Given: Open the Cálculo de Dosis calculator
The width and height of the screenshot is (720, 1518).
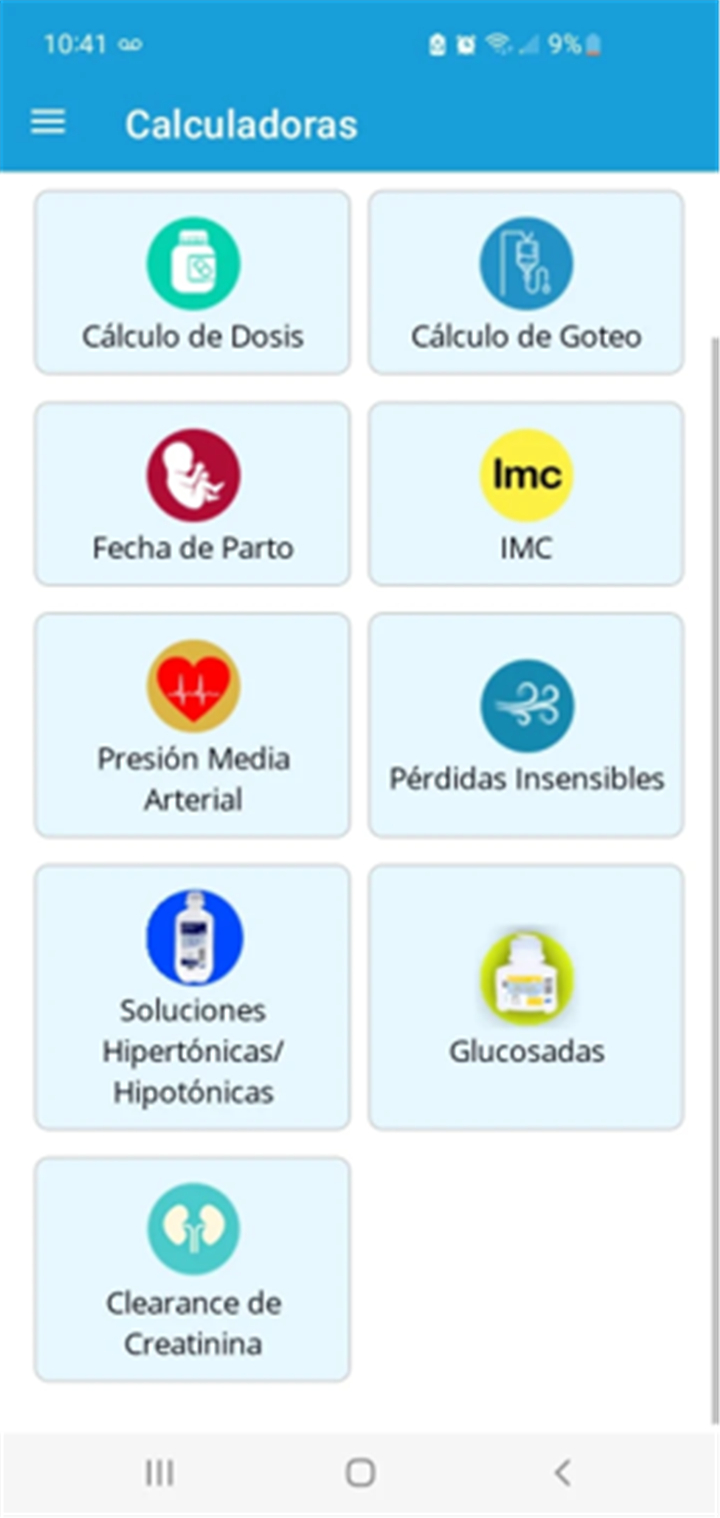Looking at the screenshot, I should coord(193,282).
